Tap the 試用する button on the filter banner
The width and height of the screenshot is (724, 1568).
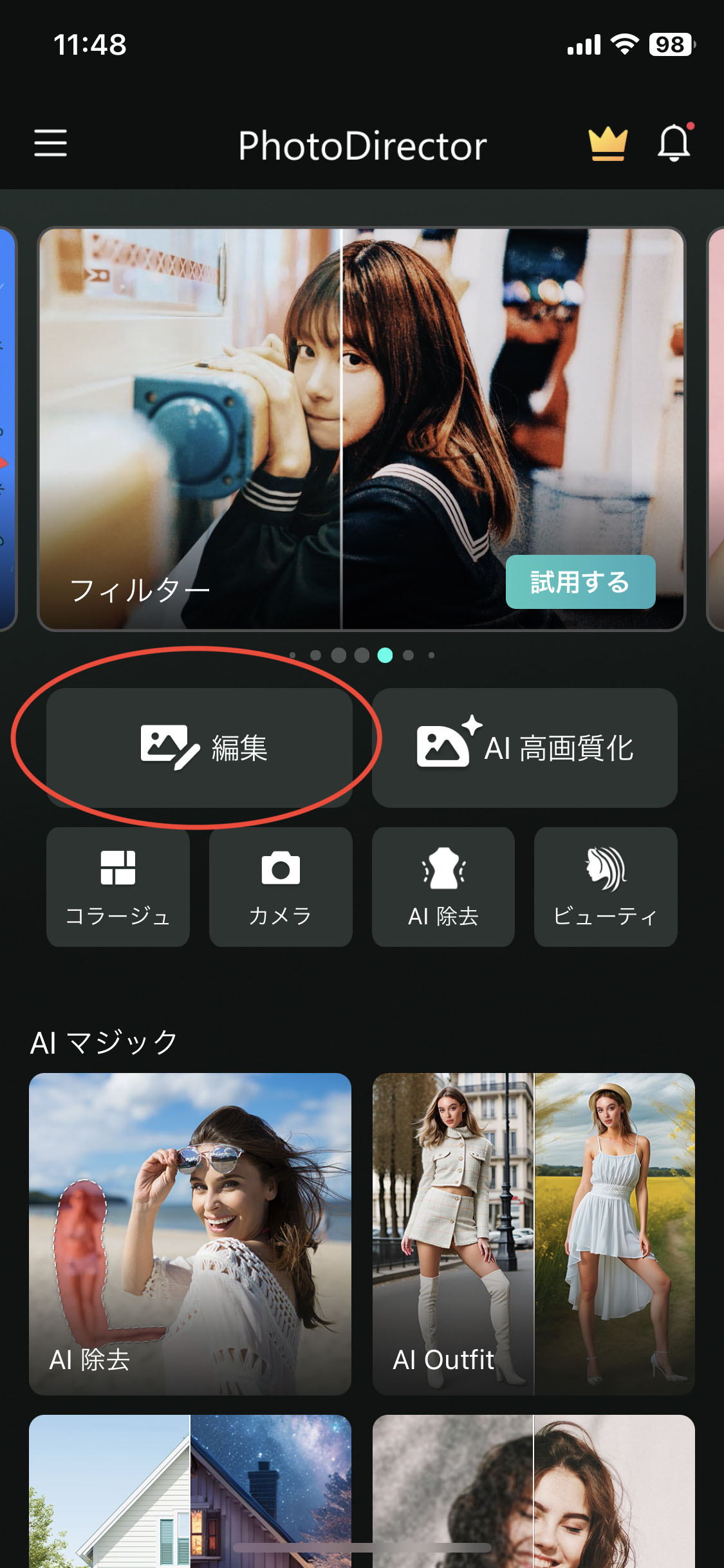[x=580, y=582]
